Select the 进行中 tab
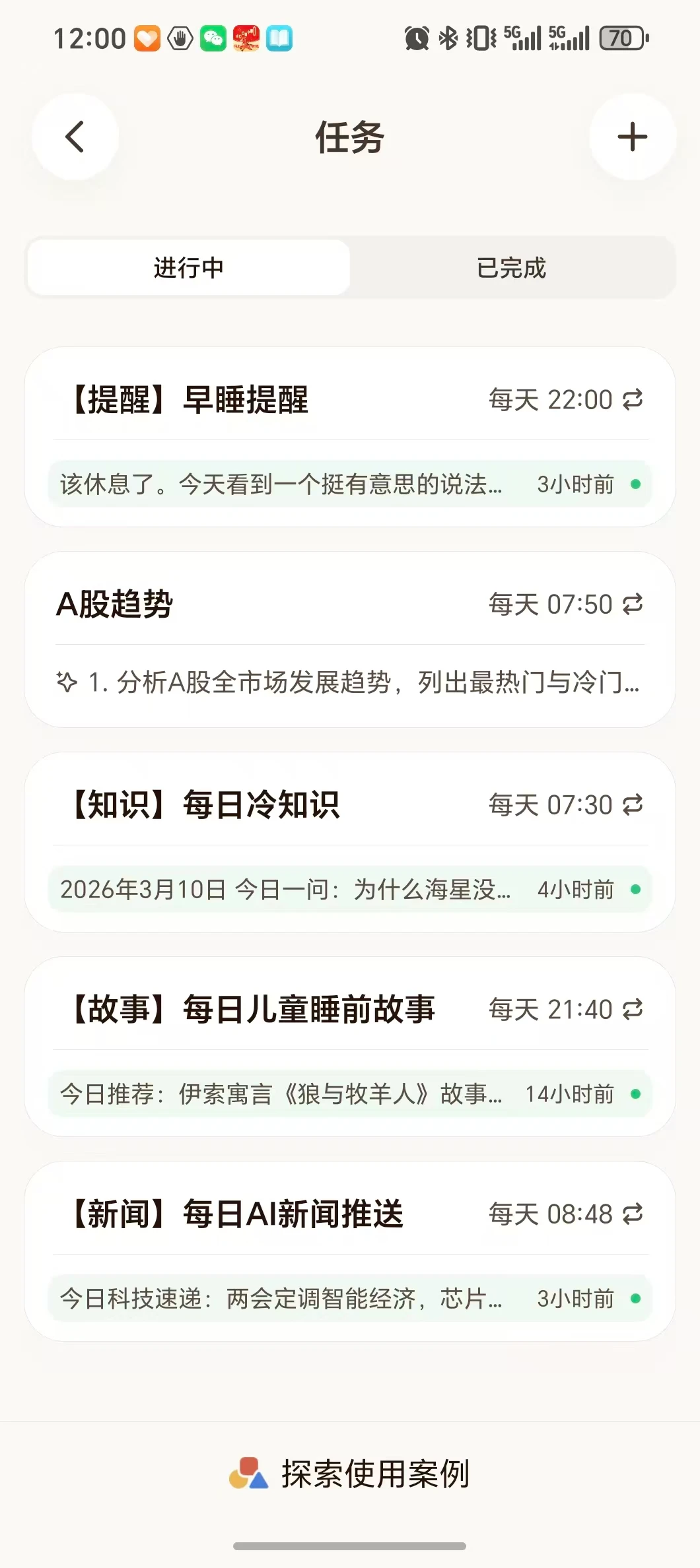Viewport: 700px width, 1568px height. click(x=189, y=268)
